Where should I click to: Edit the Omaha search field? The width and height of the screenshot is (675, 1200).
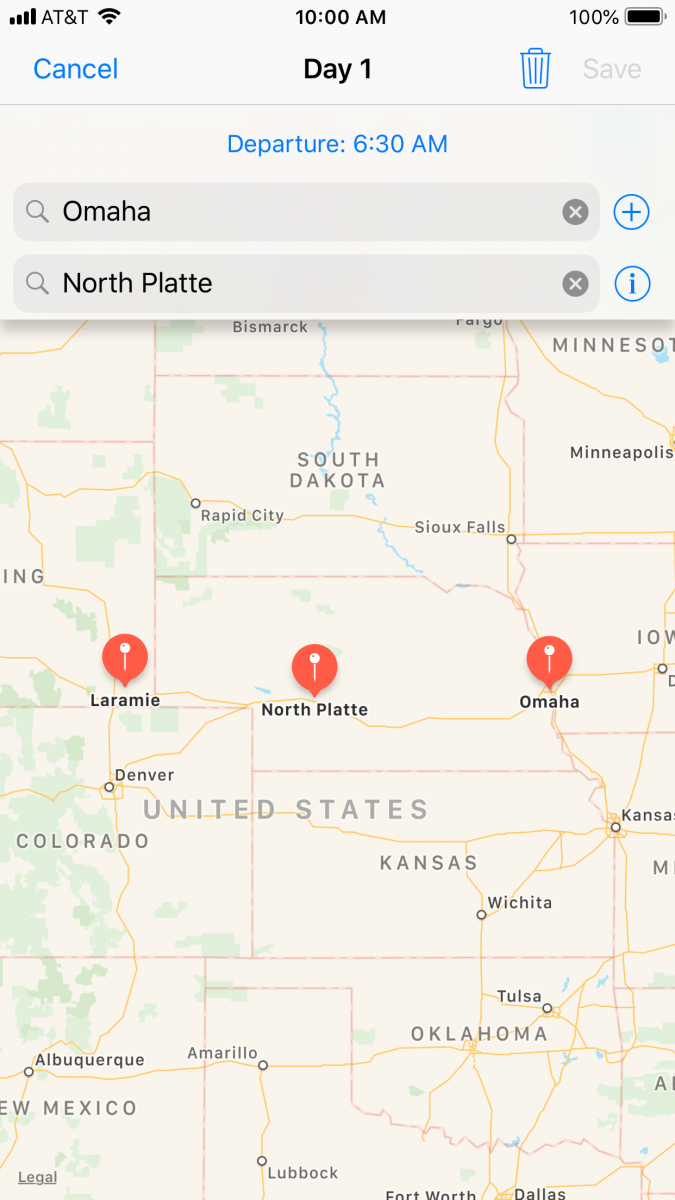point(306,212)
